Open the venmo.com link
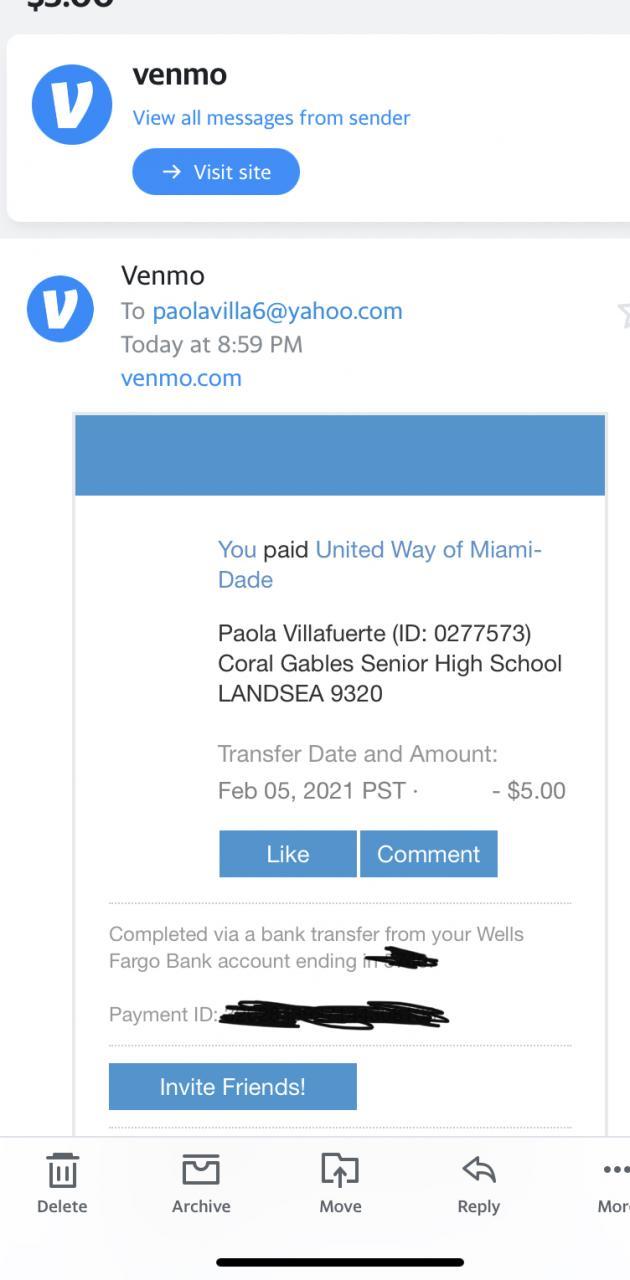This screenshot has height=1280, width=630. pyautogui.click(x=181, y=378)
